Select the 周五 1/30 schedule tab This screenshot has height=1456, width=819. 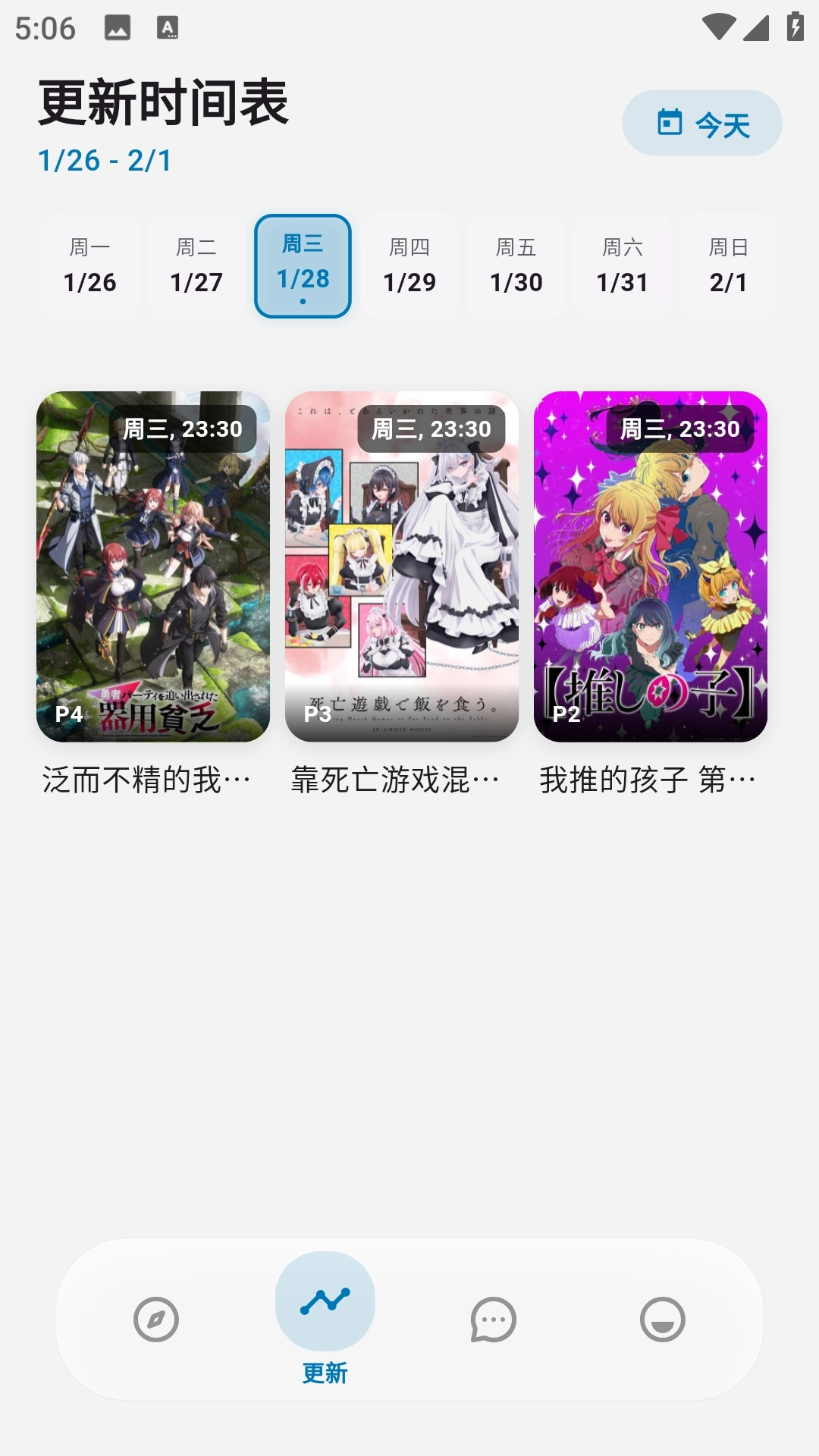[516, 265]
